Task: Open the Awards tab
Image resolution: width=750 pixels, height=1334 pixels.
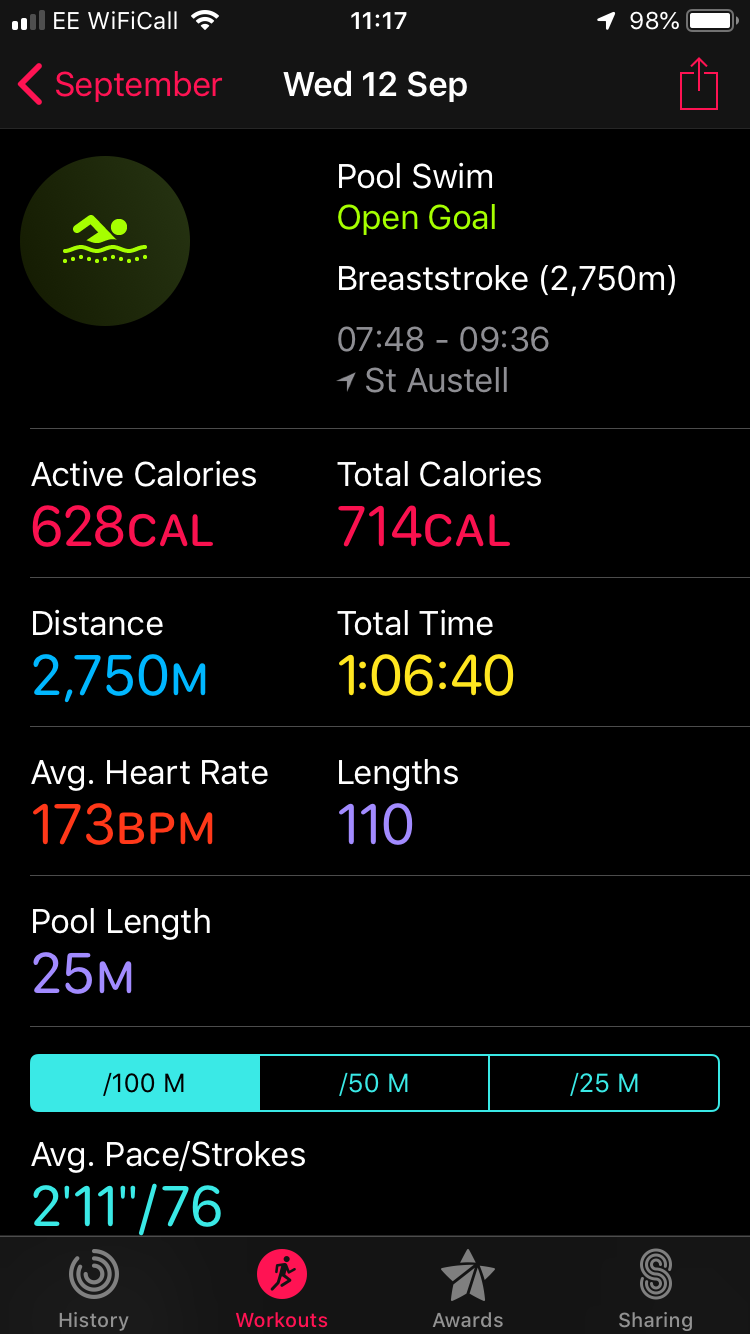Action: (x=468, y=1290)
